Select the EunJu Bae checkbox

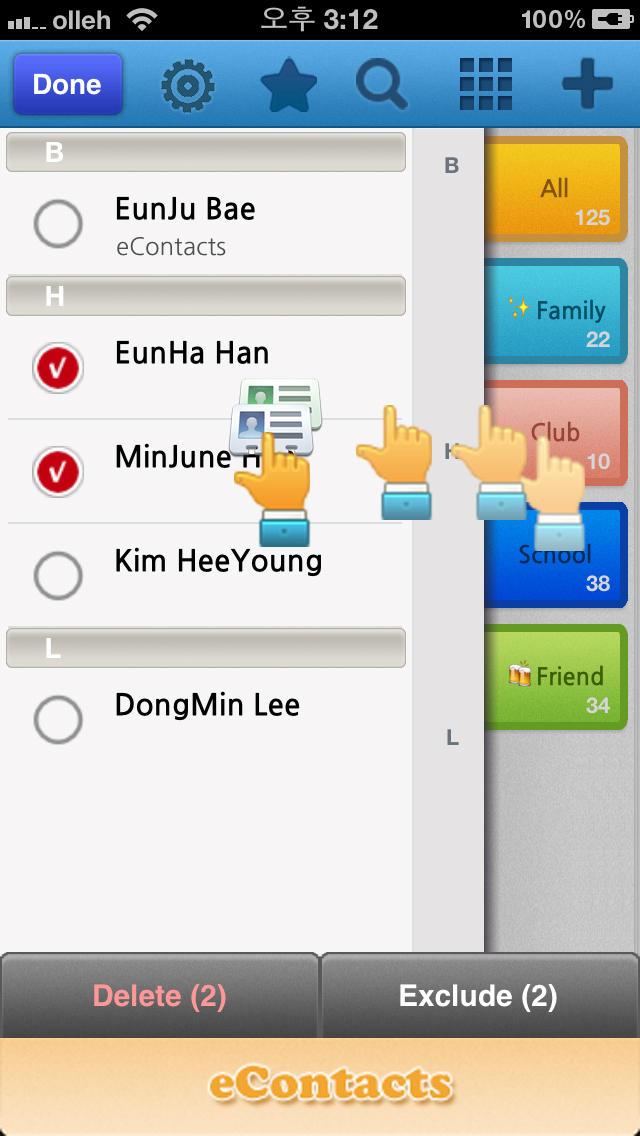(58, 224)
